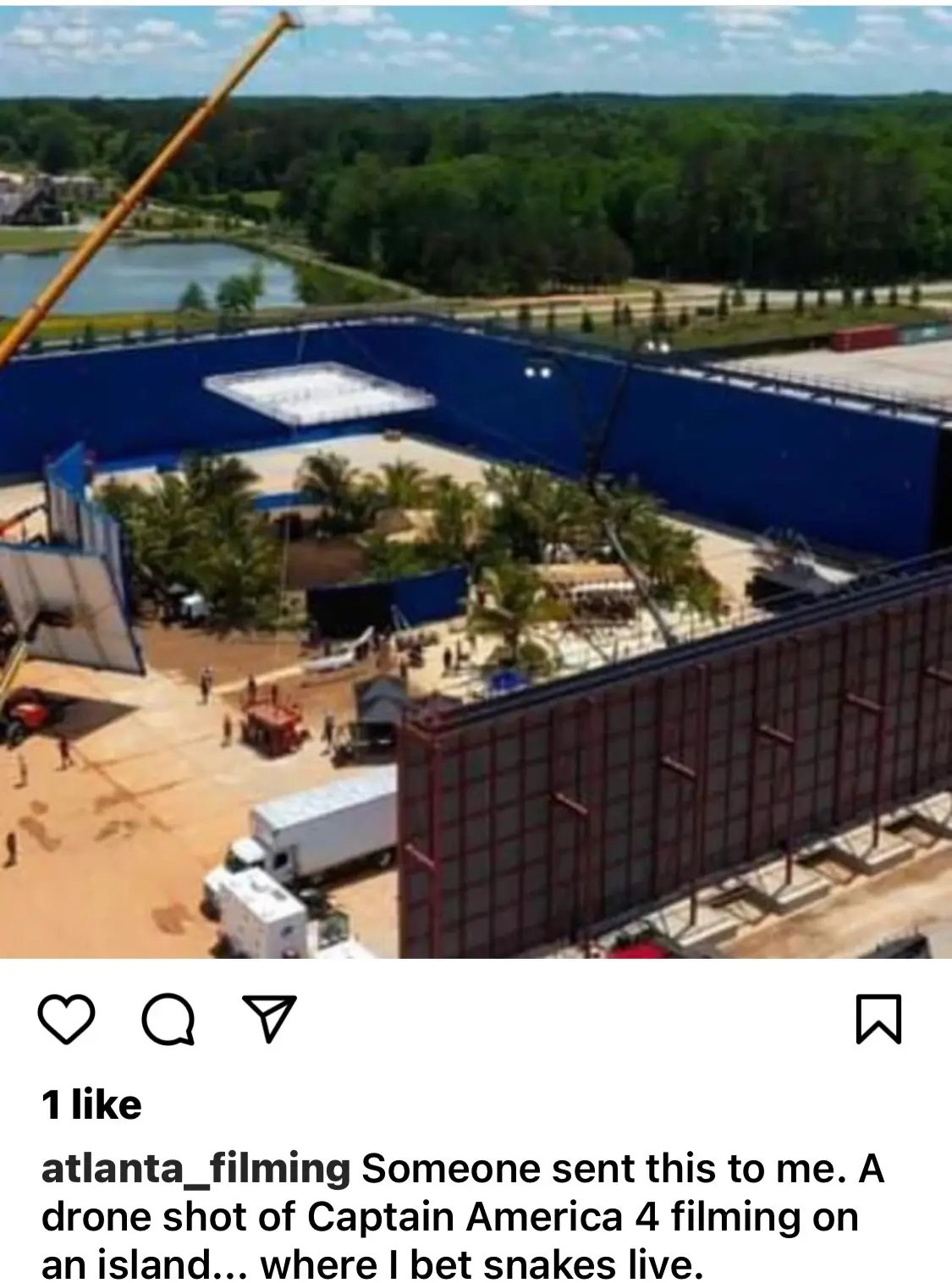Open the atlanta_filming profile
952x1283 pixels.
click(x=195, y=1169)
